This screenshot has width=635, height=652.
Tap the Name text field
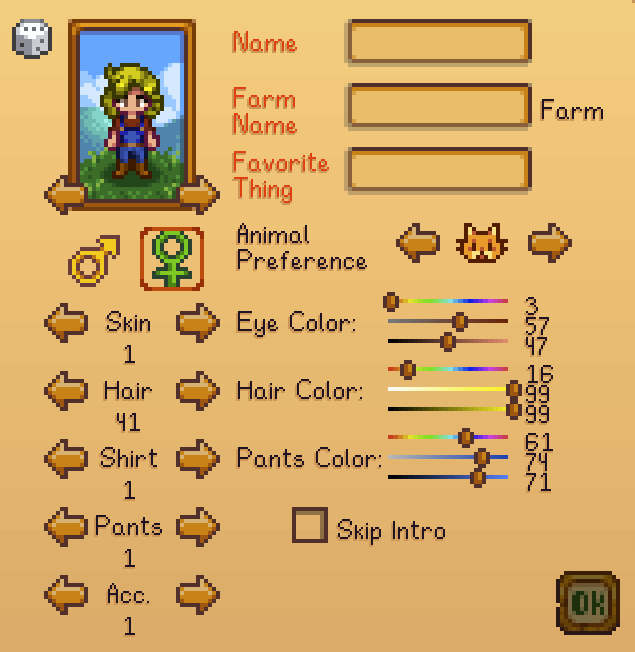point(438,42)
